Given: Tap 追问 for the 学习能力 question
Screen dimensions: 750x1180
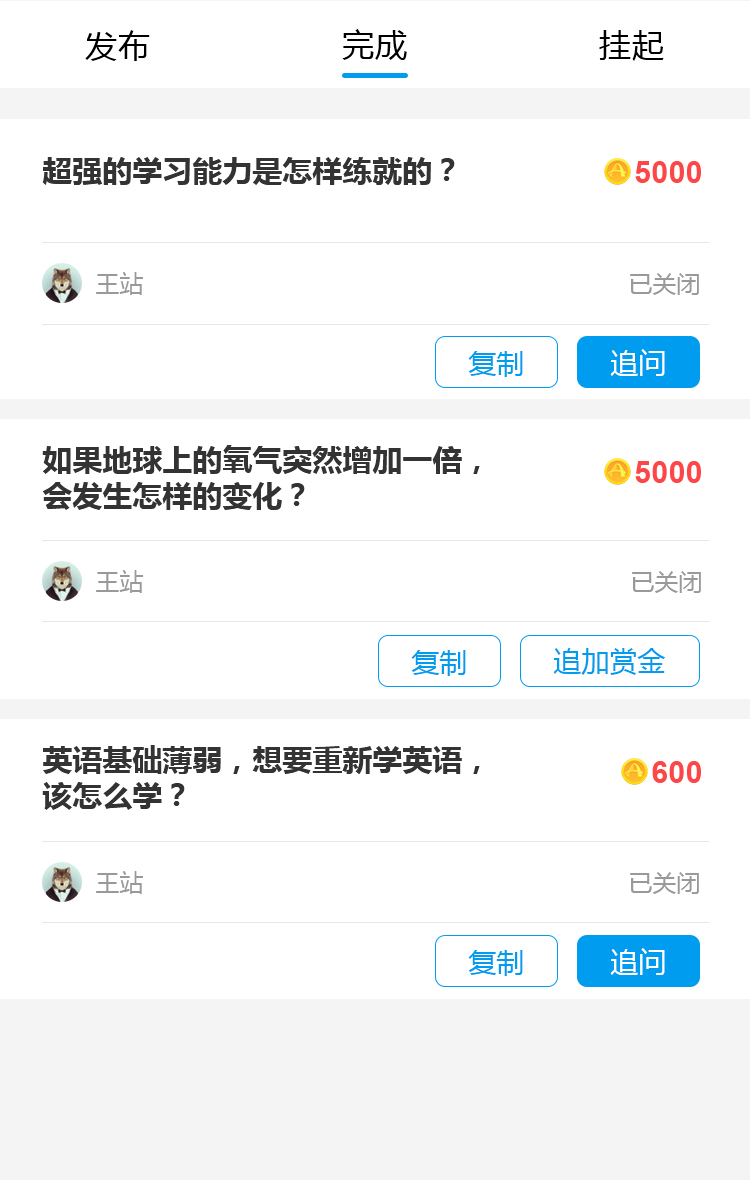Looking at the screenshot, I should [638, 362].
